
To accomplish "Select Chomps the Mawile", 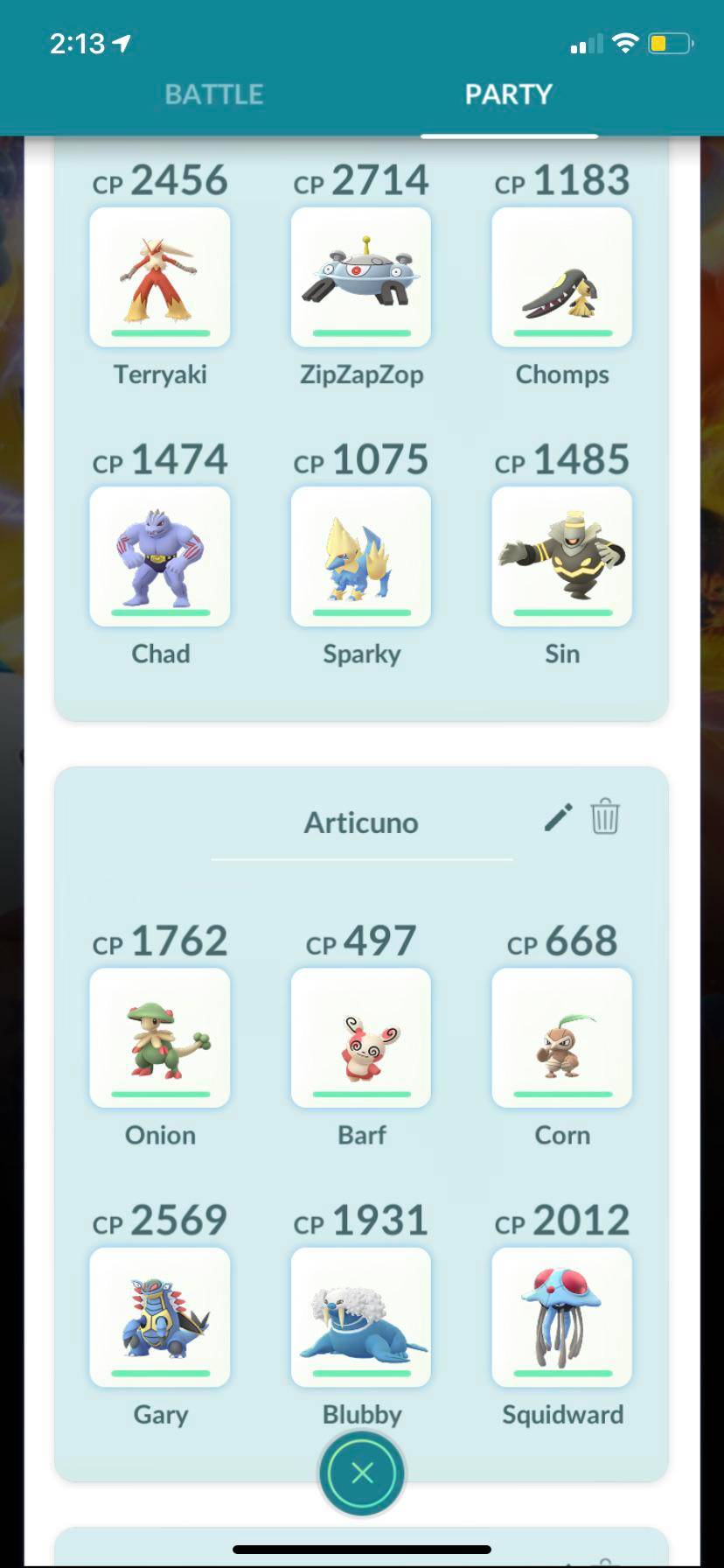I will pyautogui.click(x=561, y=276).
